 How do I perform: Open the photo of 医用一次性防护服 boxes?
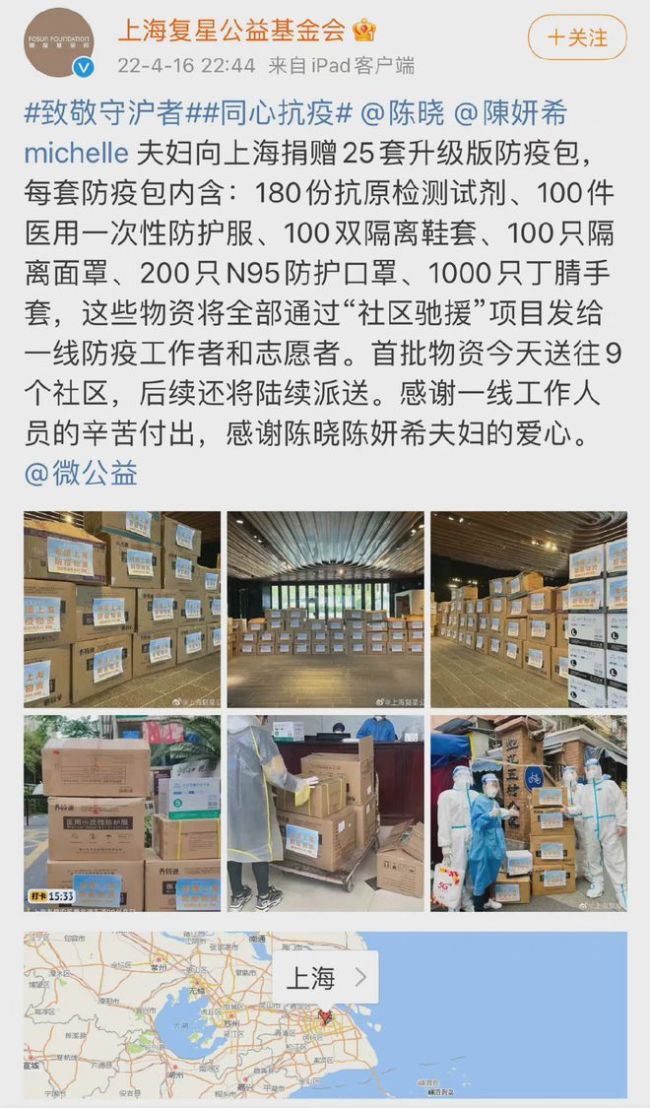tap(122, 812)
